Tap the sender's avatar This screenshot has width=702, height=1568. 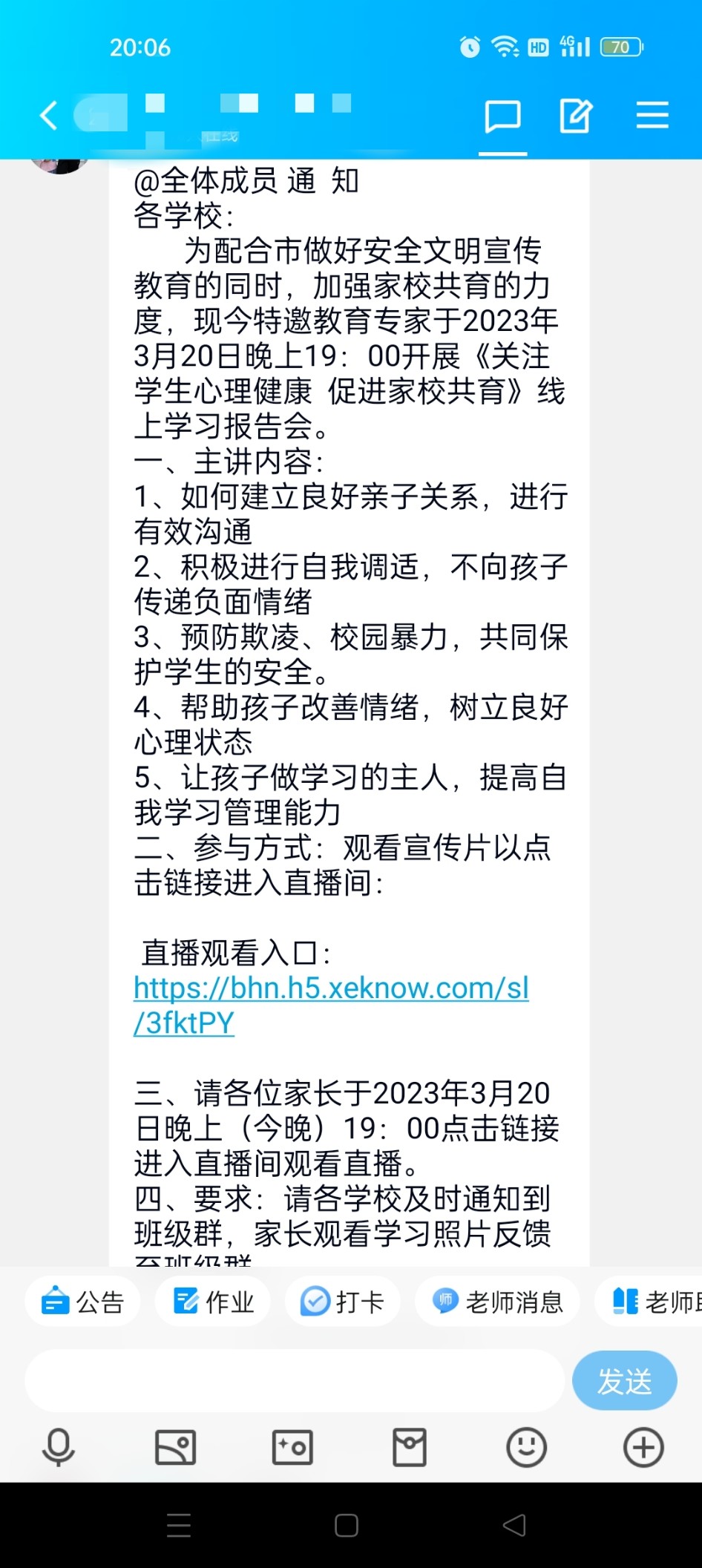coord(59,166)
